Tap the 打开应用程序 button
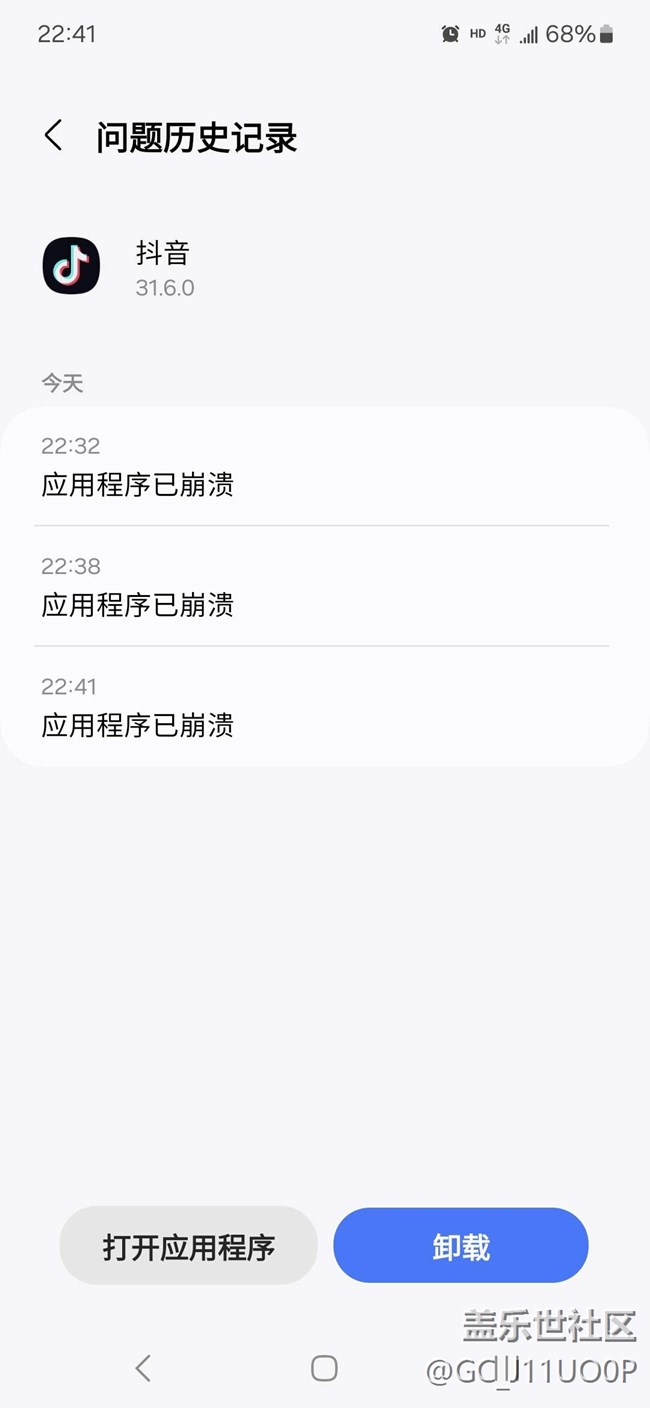The image size is (650, 1408). coord(188,1246)
